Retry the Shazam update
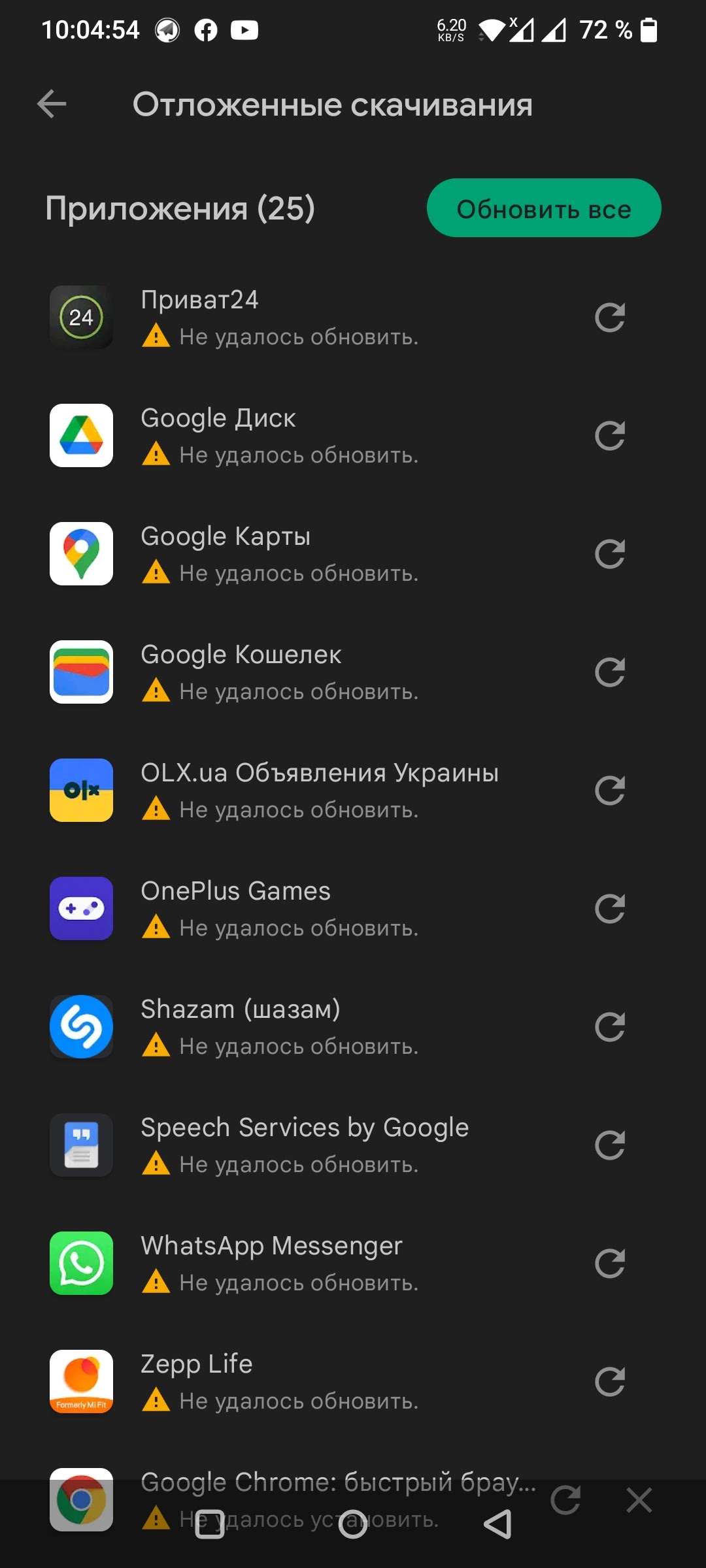 (609, 1028)
